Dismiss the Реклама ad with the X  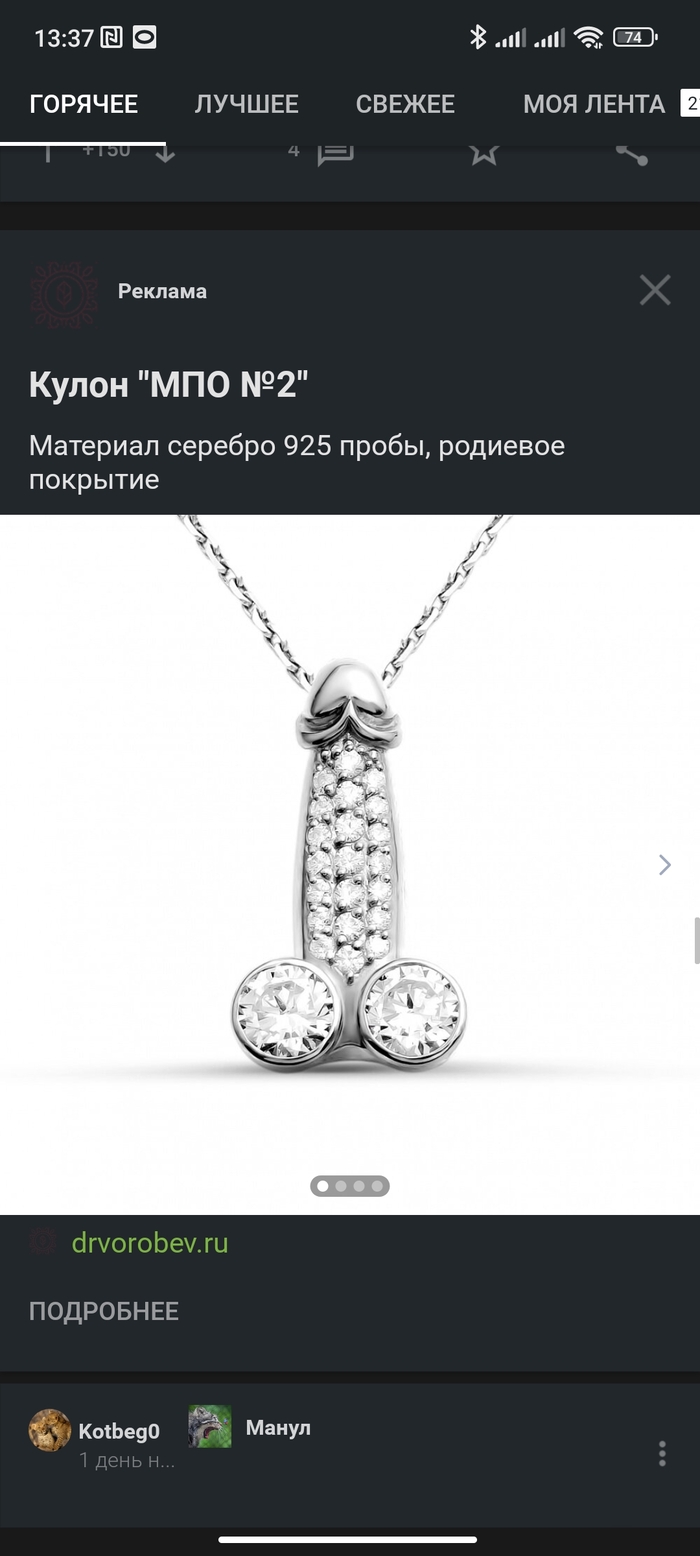(x=655, y=290)
